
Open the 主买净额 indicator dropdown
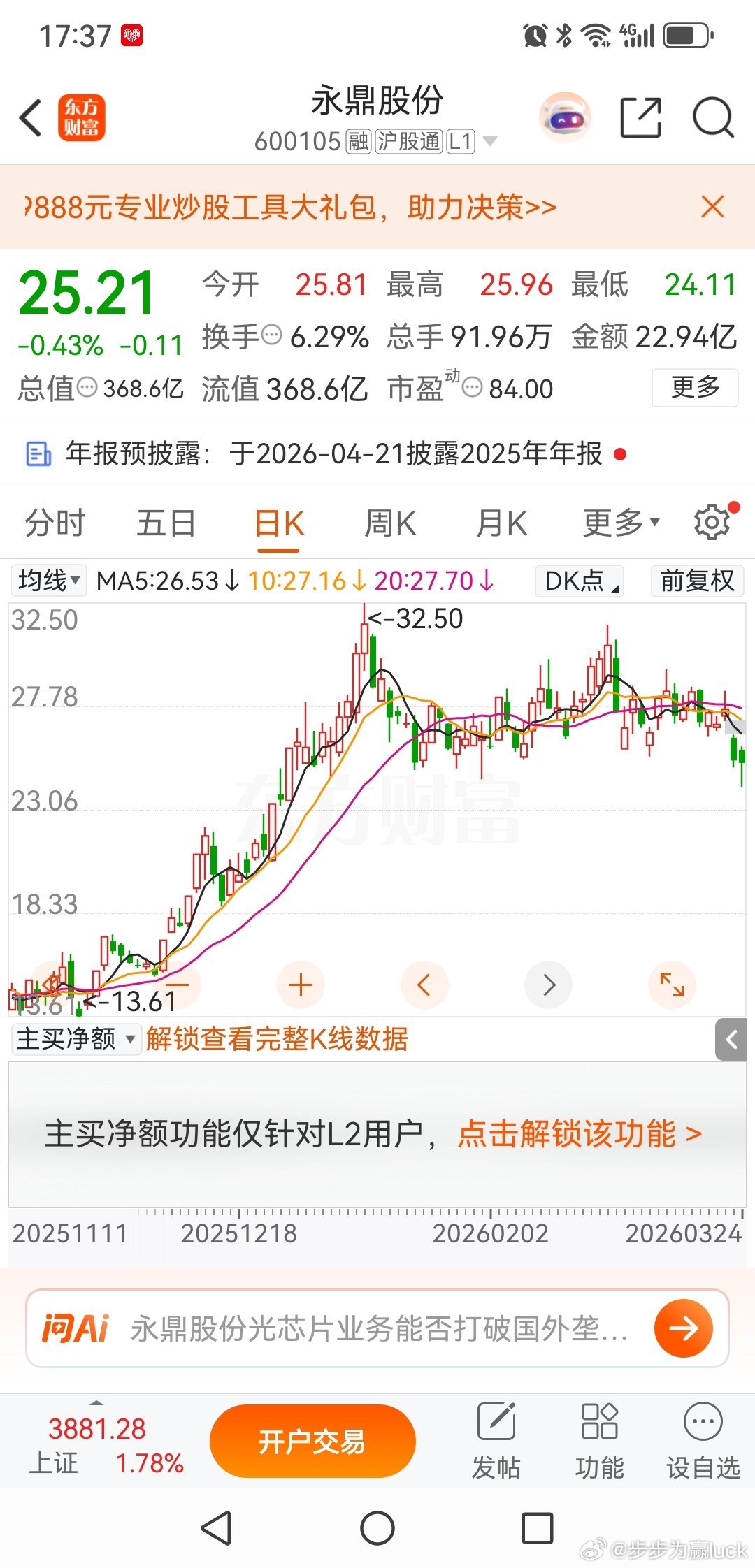[75, 1040]
